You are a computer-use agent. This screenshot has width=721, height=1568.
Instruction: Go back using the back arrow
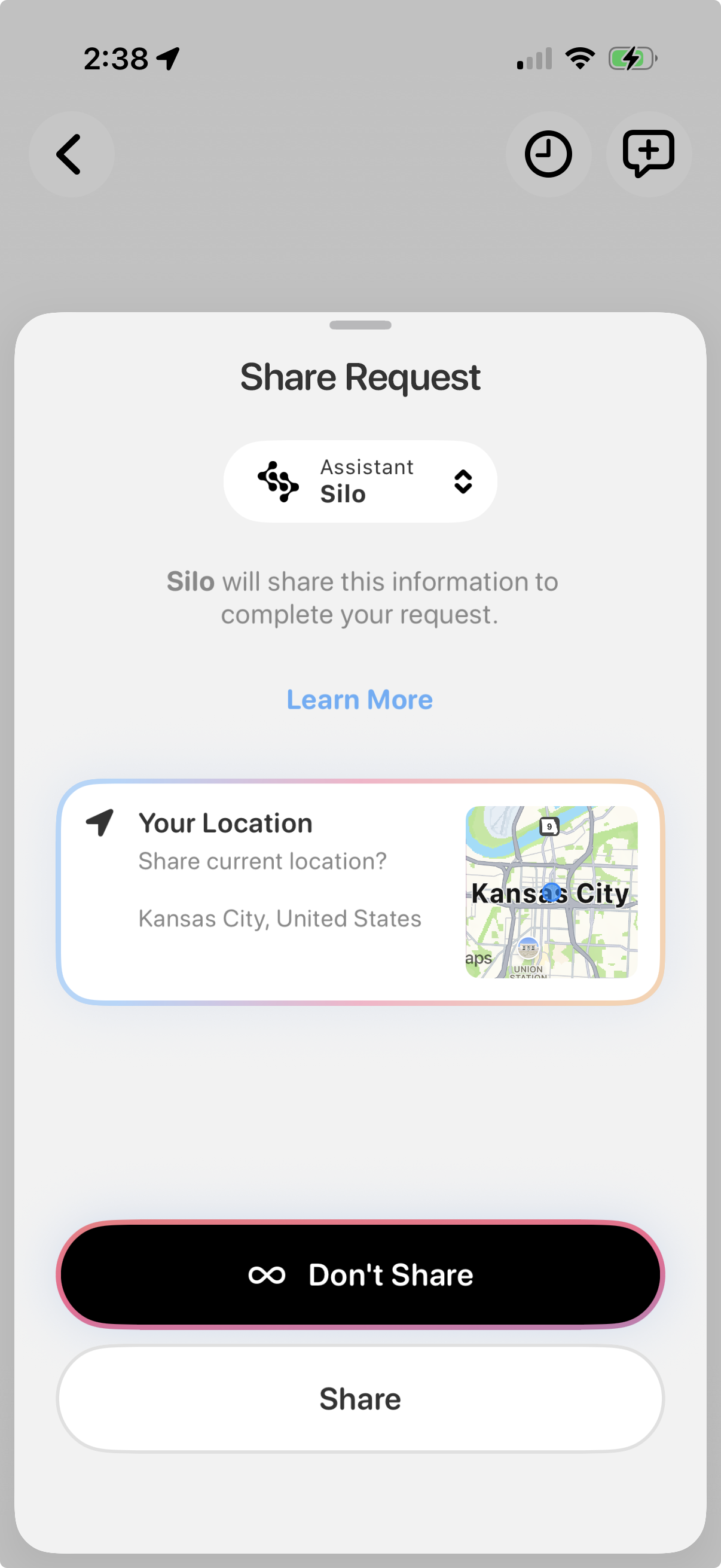coord(71,155)
